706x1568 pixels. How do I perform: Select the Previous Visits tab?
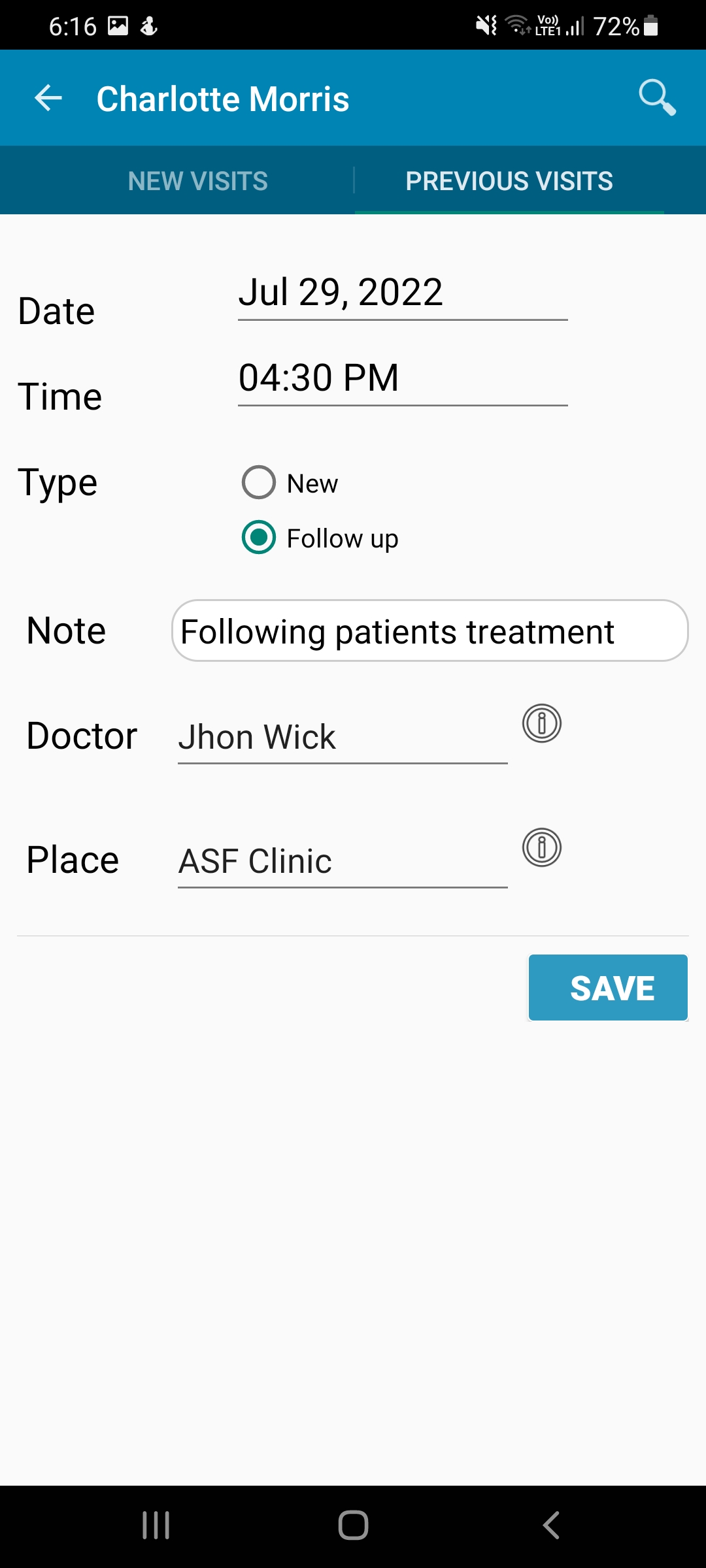tap(509, 181)
